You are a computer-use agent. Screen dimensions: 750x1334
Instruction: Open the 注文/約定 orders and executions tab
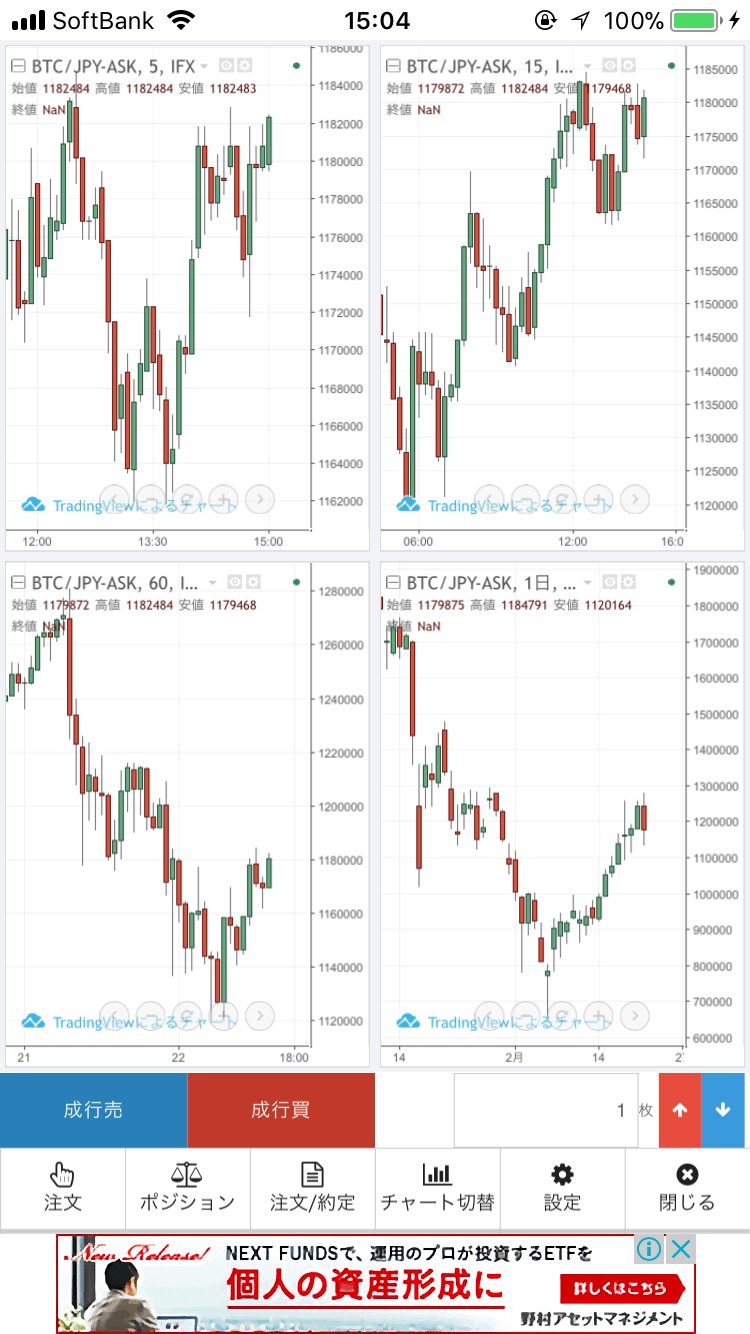(312, 1188)
